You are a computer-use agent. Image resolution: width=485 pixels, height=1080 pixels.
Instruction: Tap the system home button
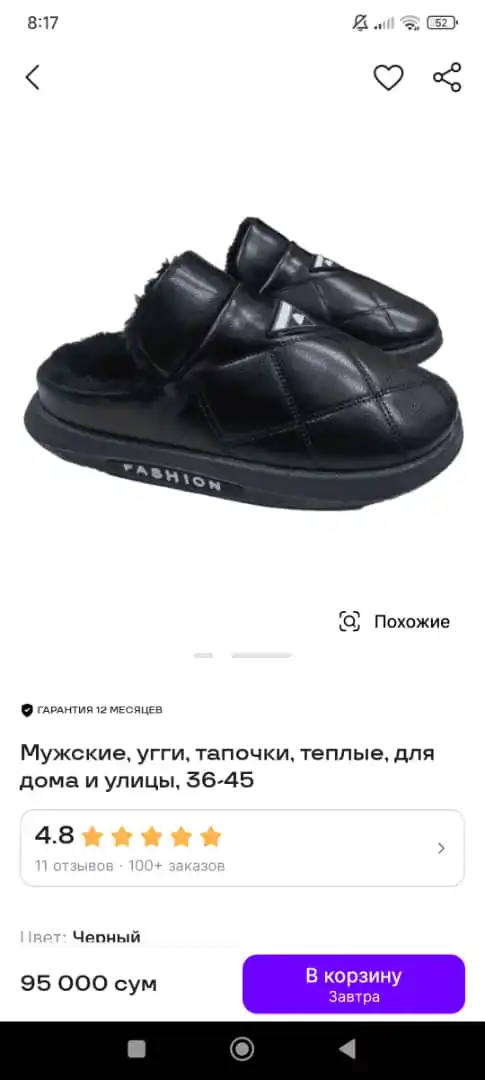242,1049
